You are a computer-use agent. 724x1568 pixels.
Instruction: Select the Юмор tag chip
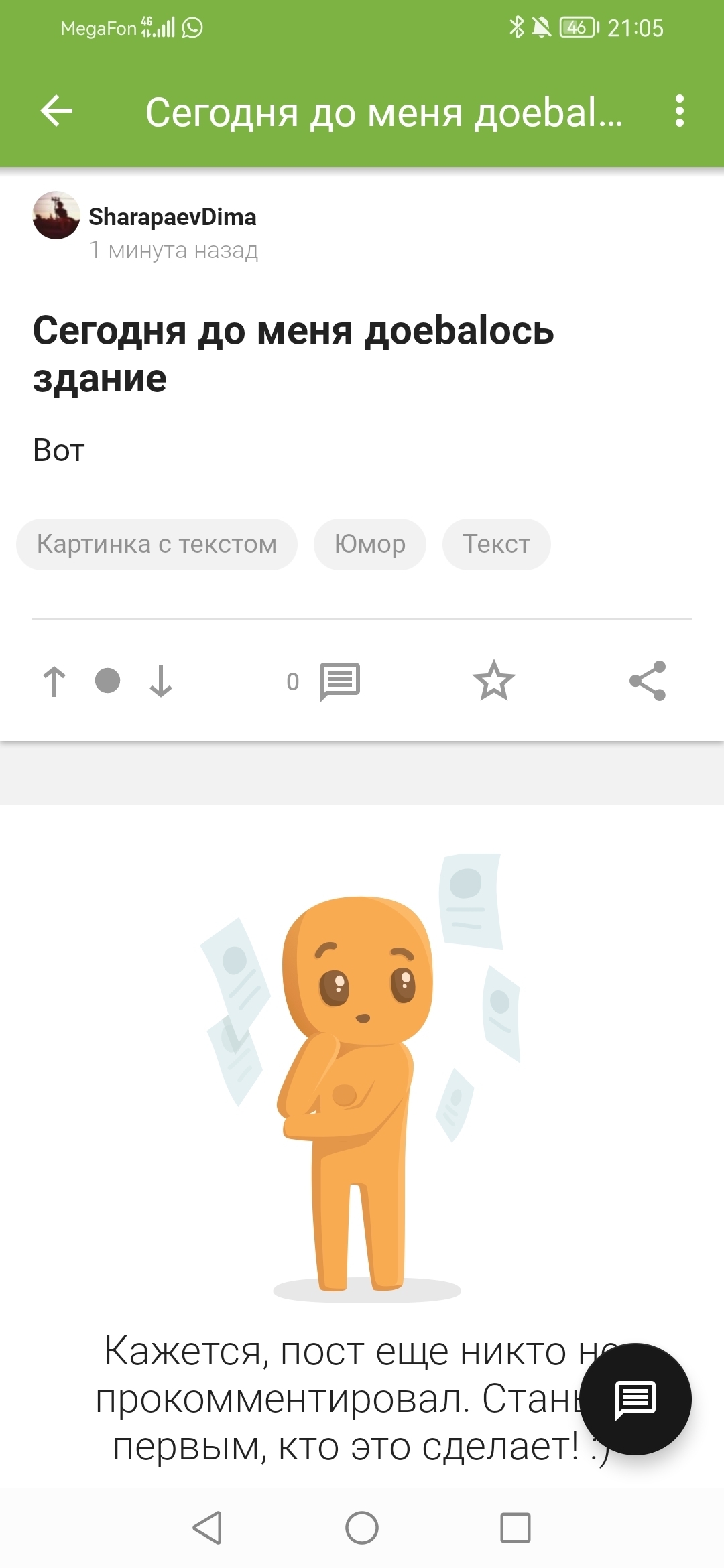[369, 544]
